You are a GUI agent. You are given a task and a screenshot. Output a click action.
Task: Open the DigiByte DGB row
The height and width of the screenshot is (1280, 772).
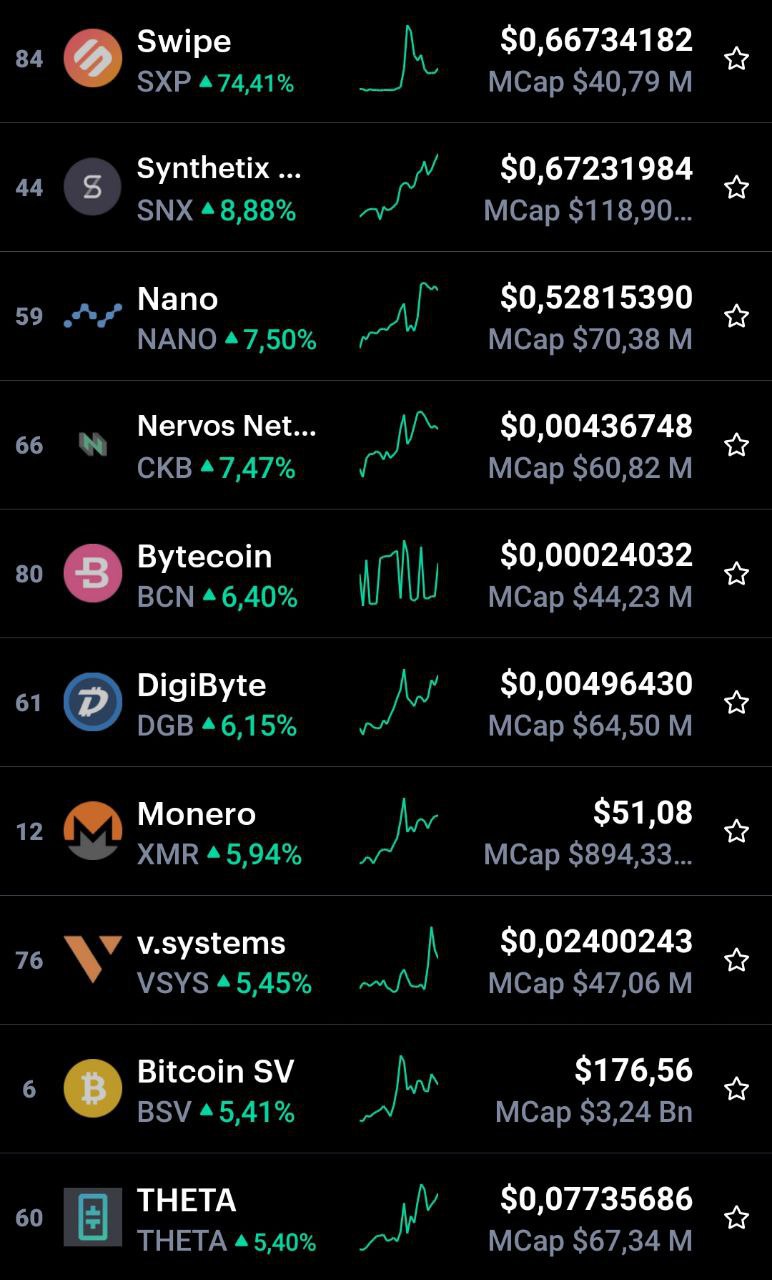386,702
